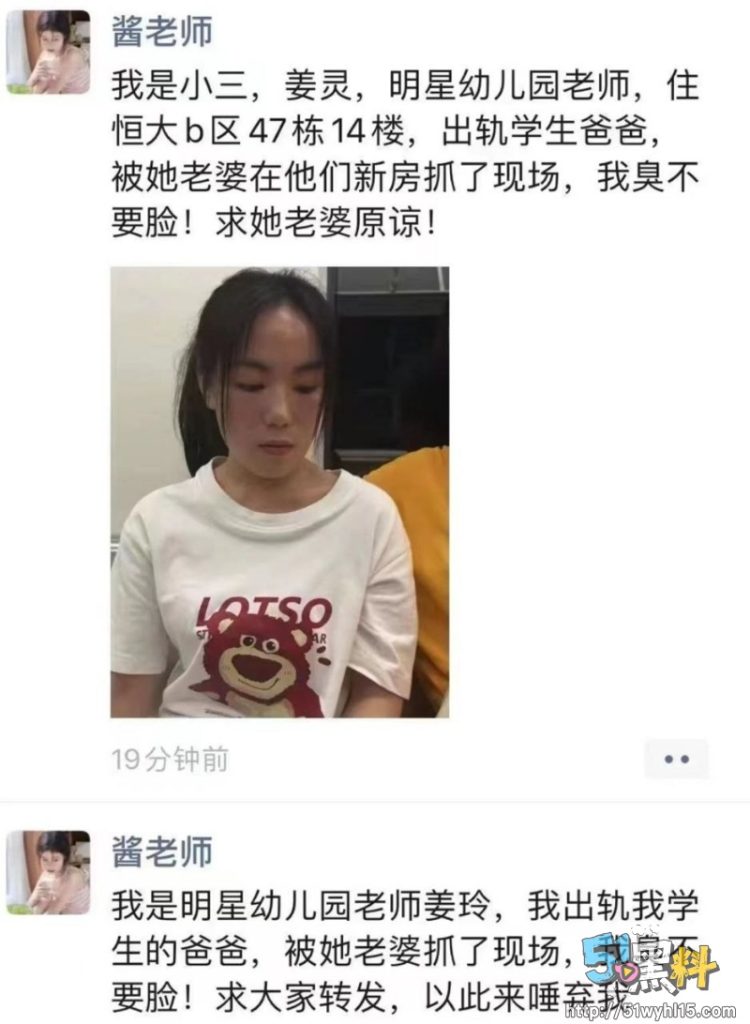Tap the avatar of the second post
The image size is (750, 1024).
[48, 872]
